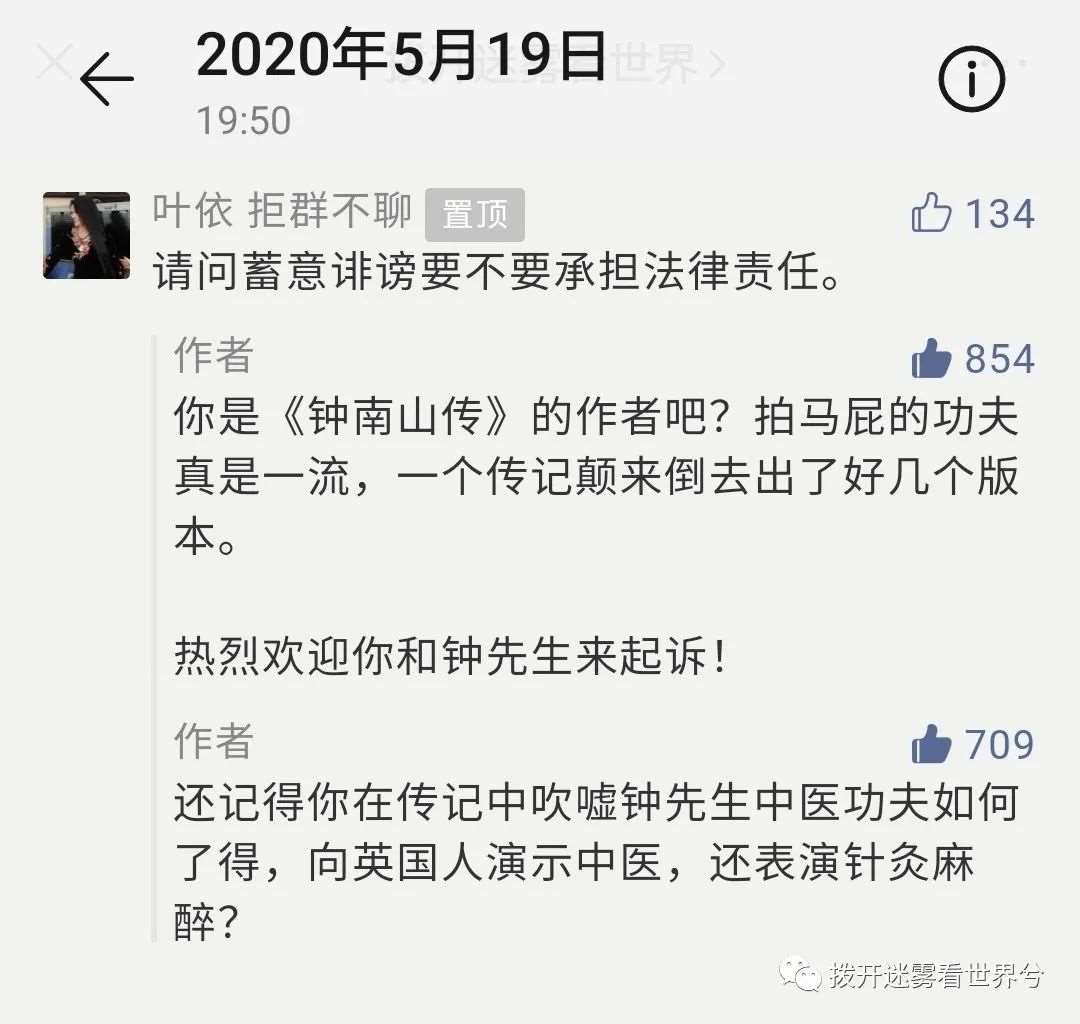The height and width of the screenshot is (1024, 1080).
Task: Open the photo details info icon
Action: [x=971, y=78]
